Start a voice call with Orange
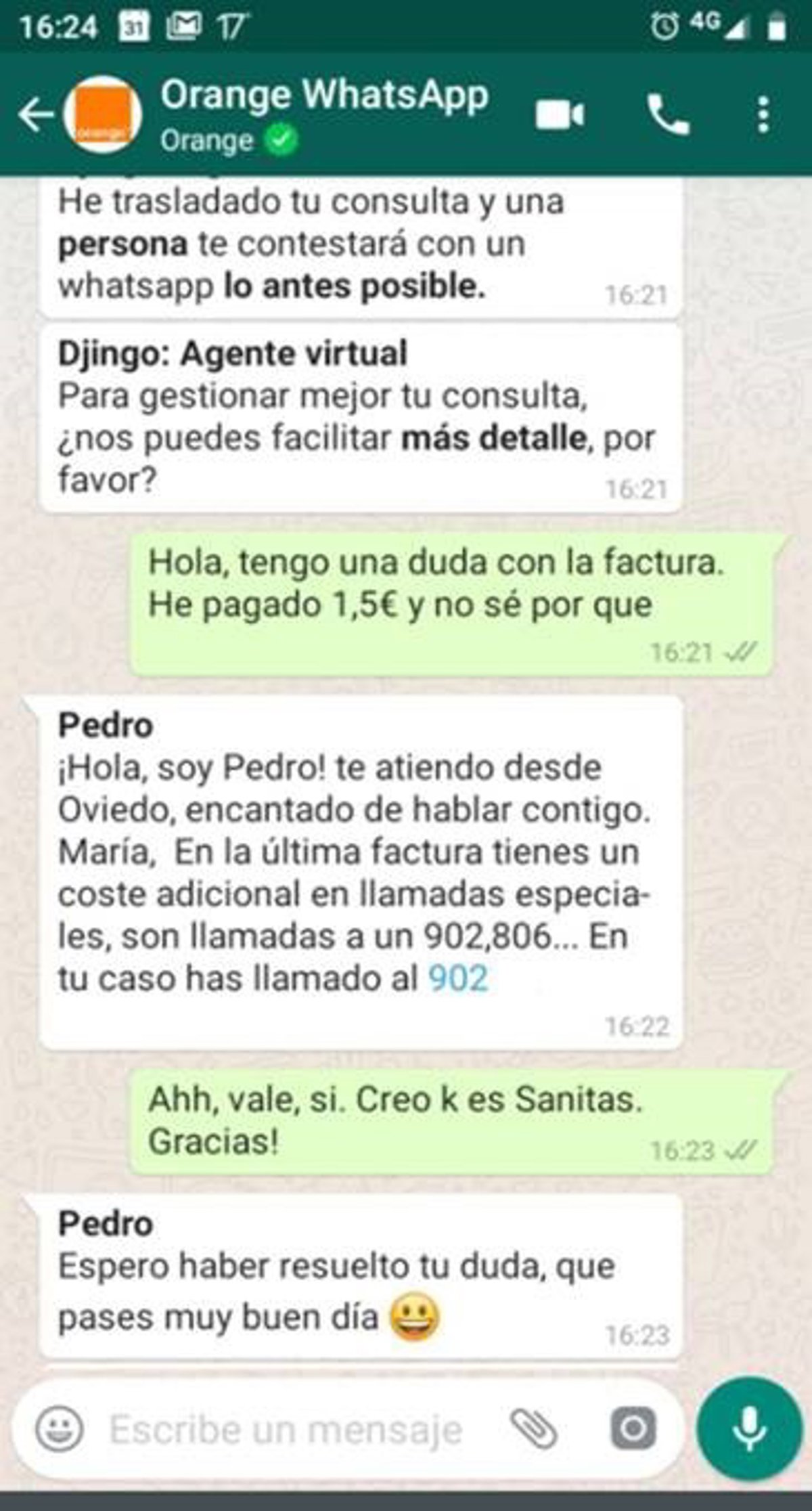 click(x=669, y=114)
